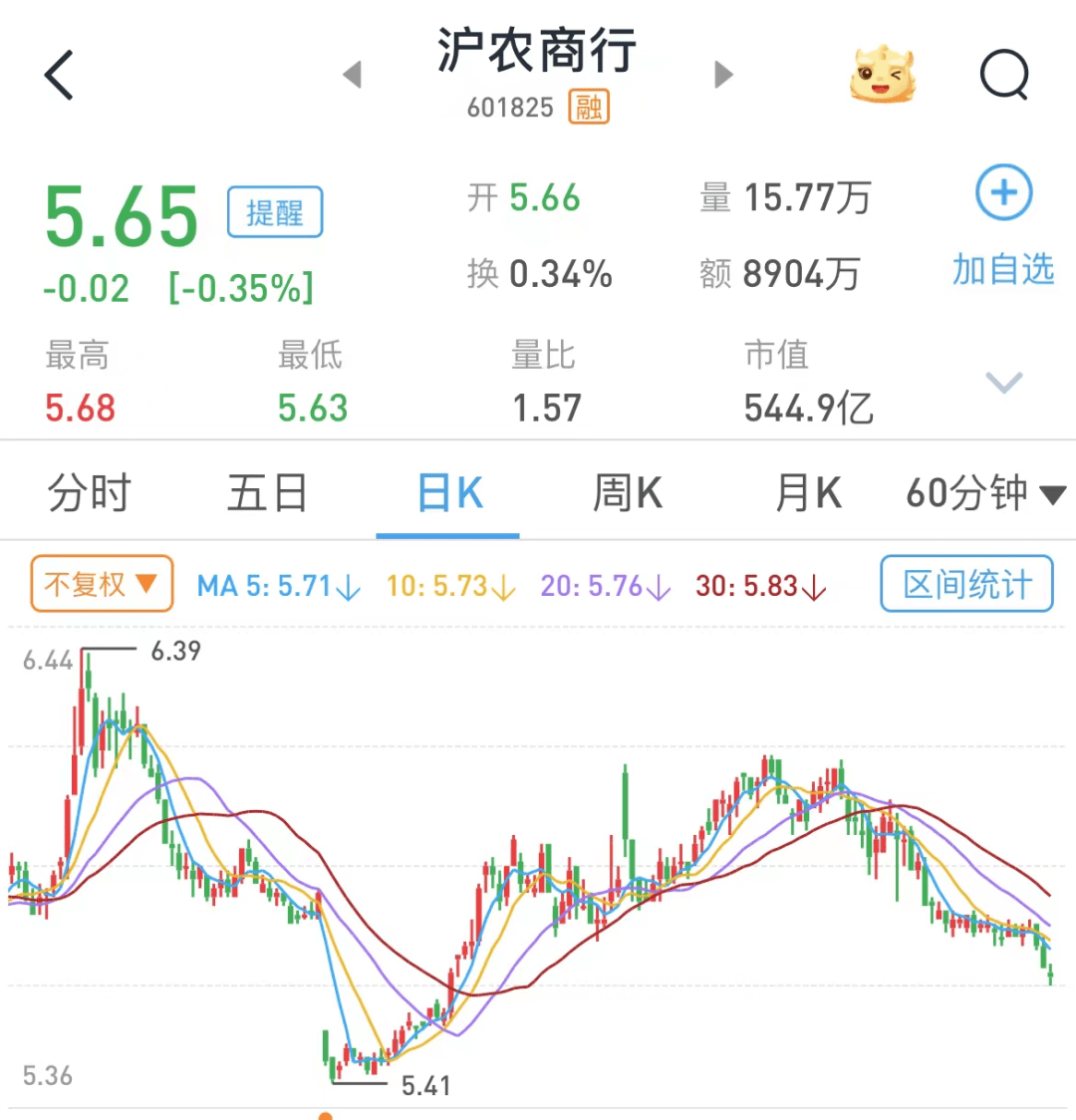Select the 日K tab
The height and width of the screenshot is (1120, 1076).
(x=449, y=493)
